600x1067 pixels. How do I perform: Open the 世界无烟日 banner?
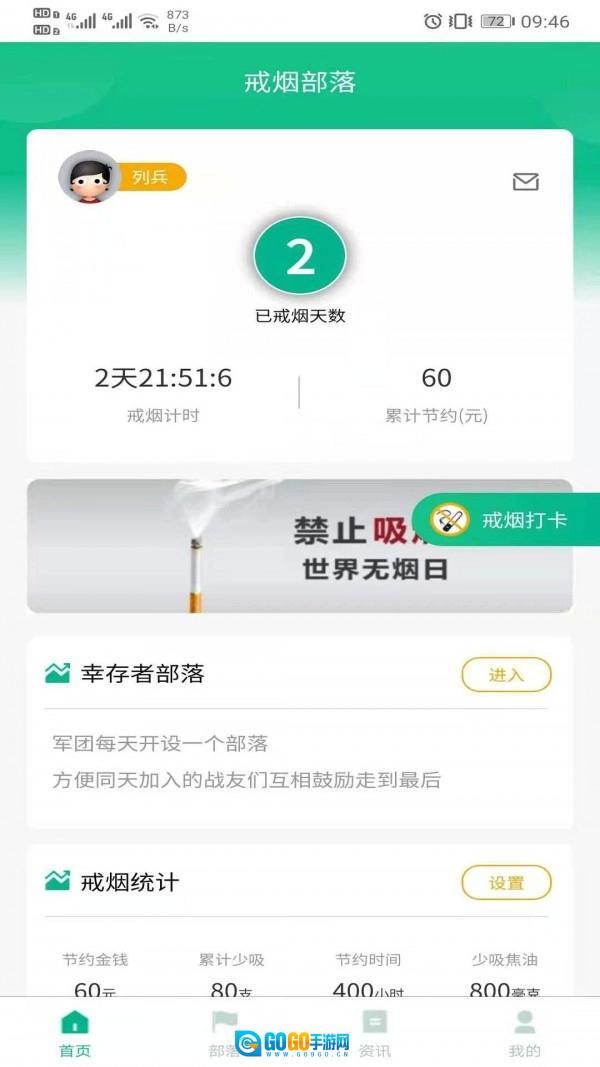coord(250,546)
